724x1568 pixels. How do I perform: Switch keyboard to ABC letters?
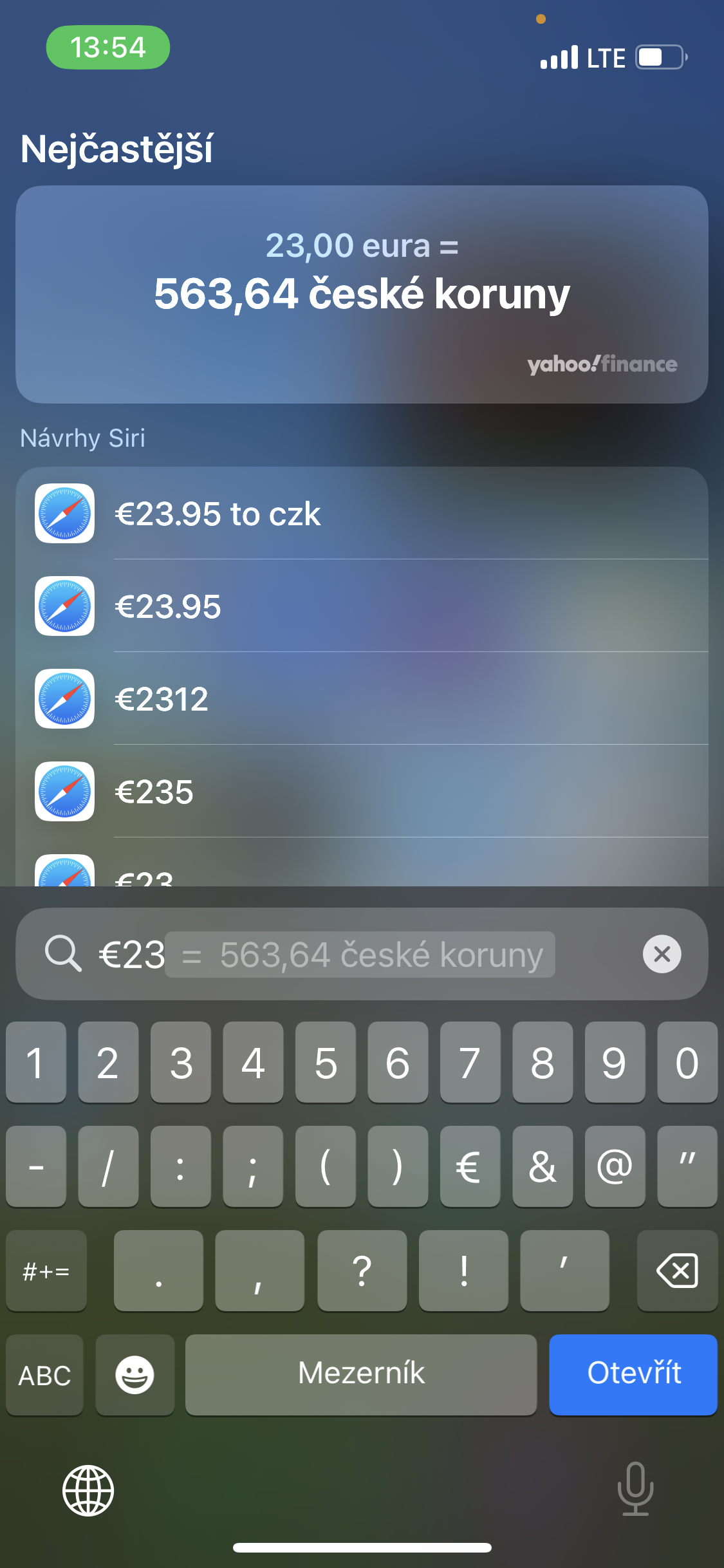point(44,1375)
